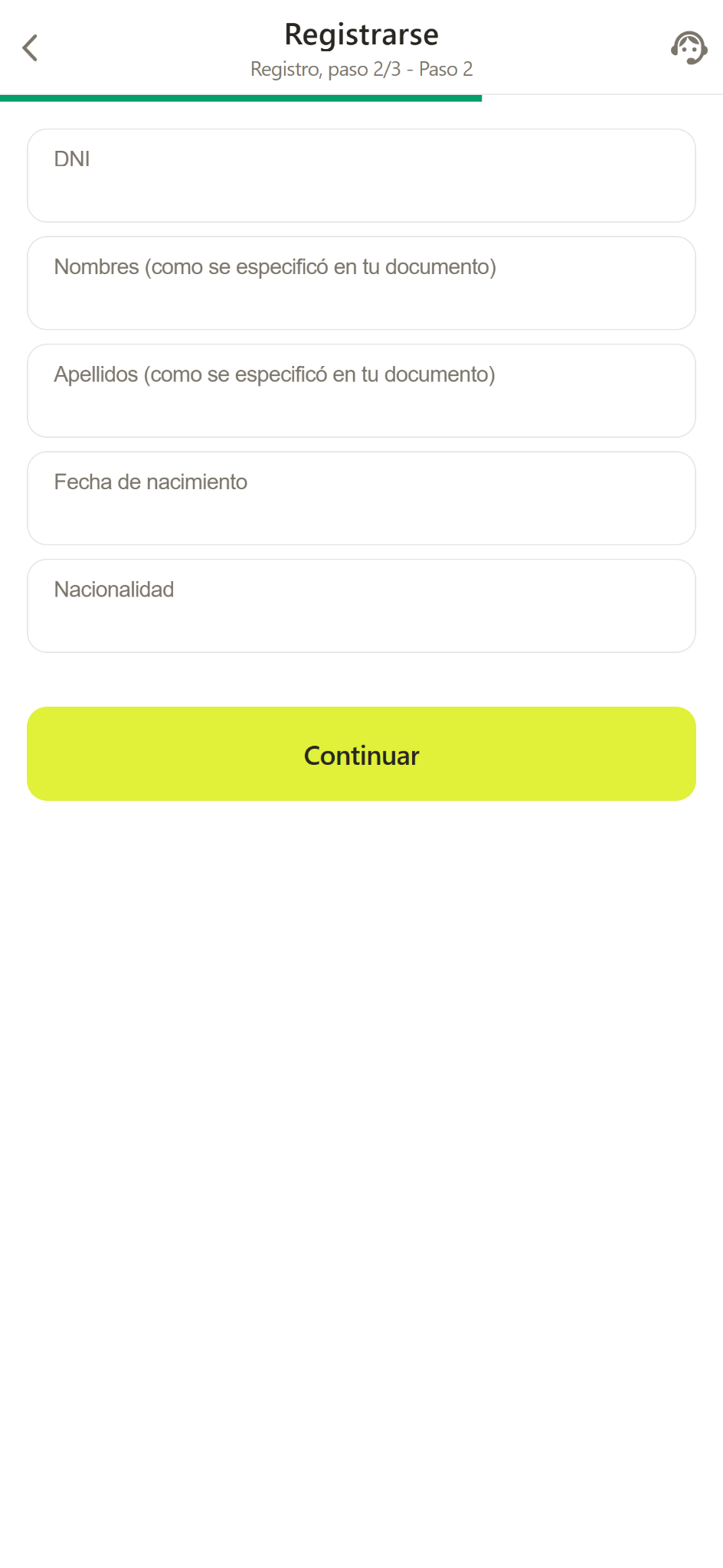
Task: Go back with the top-left arrow
Action: (30, 47)
